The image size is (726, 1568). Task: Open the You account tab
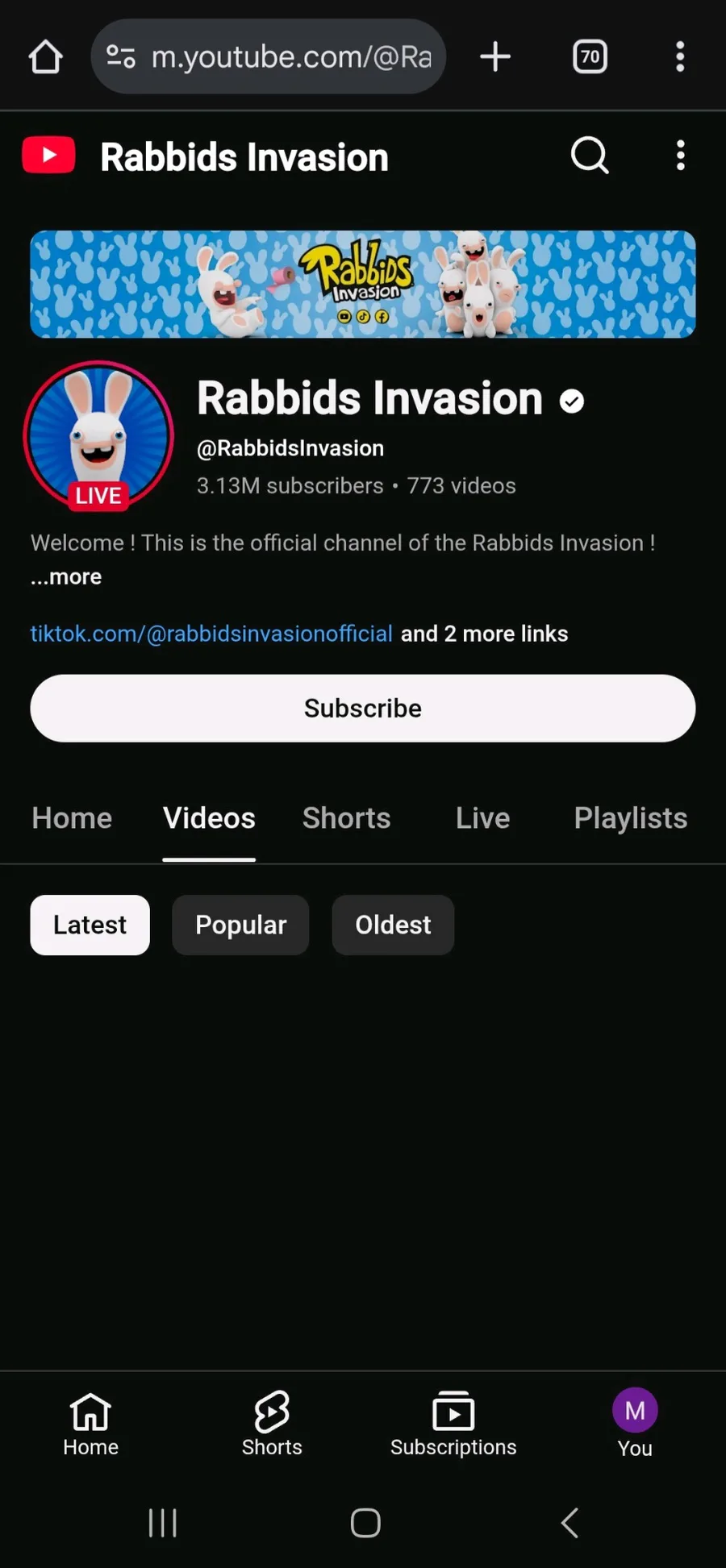[x=635, y=1425]
